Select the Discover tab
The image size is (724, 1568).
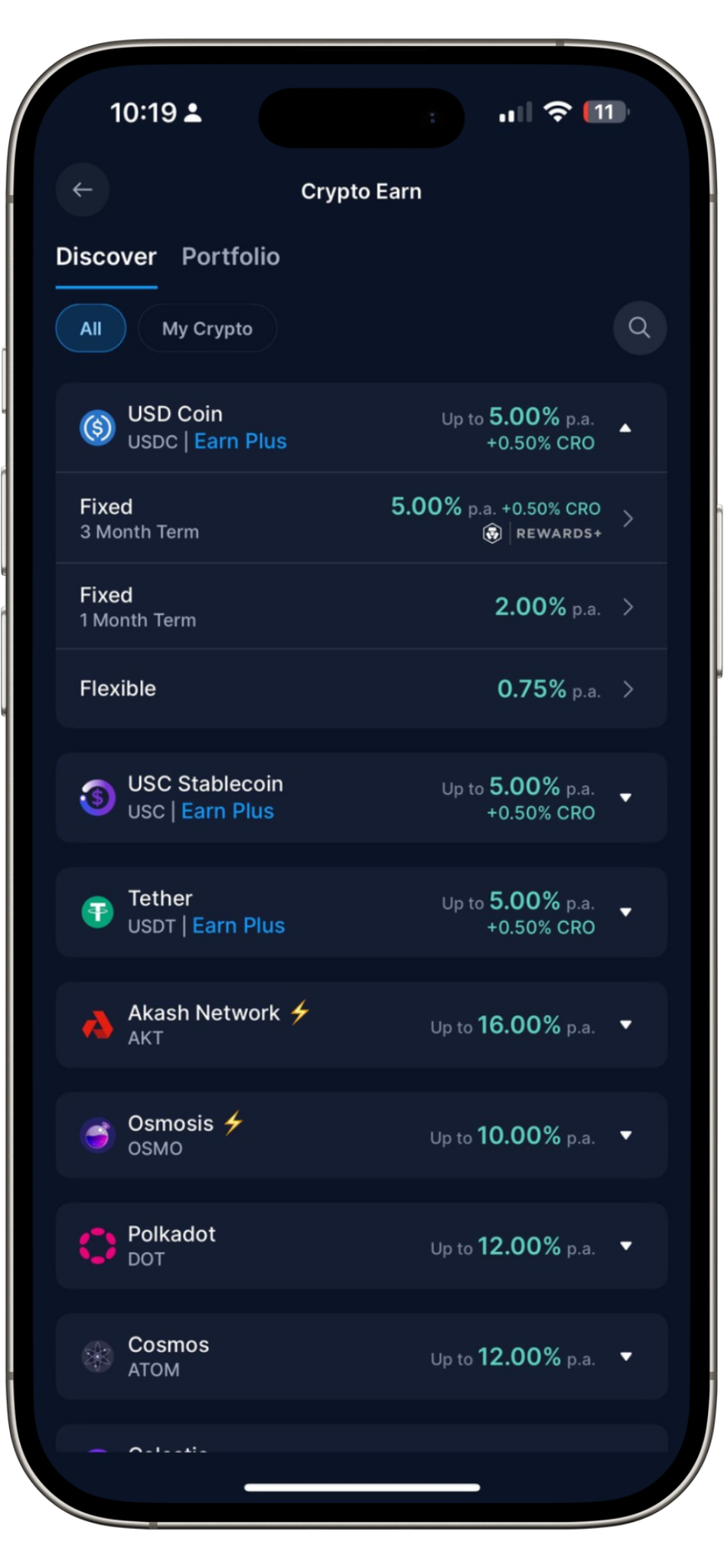[106, 256]
